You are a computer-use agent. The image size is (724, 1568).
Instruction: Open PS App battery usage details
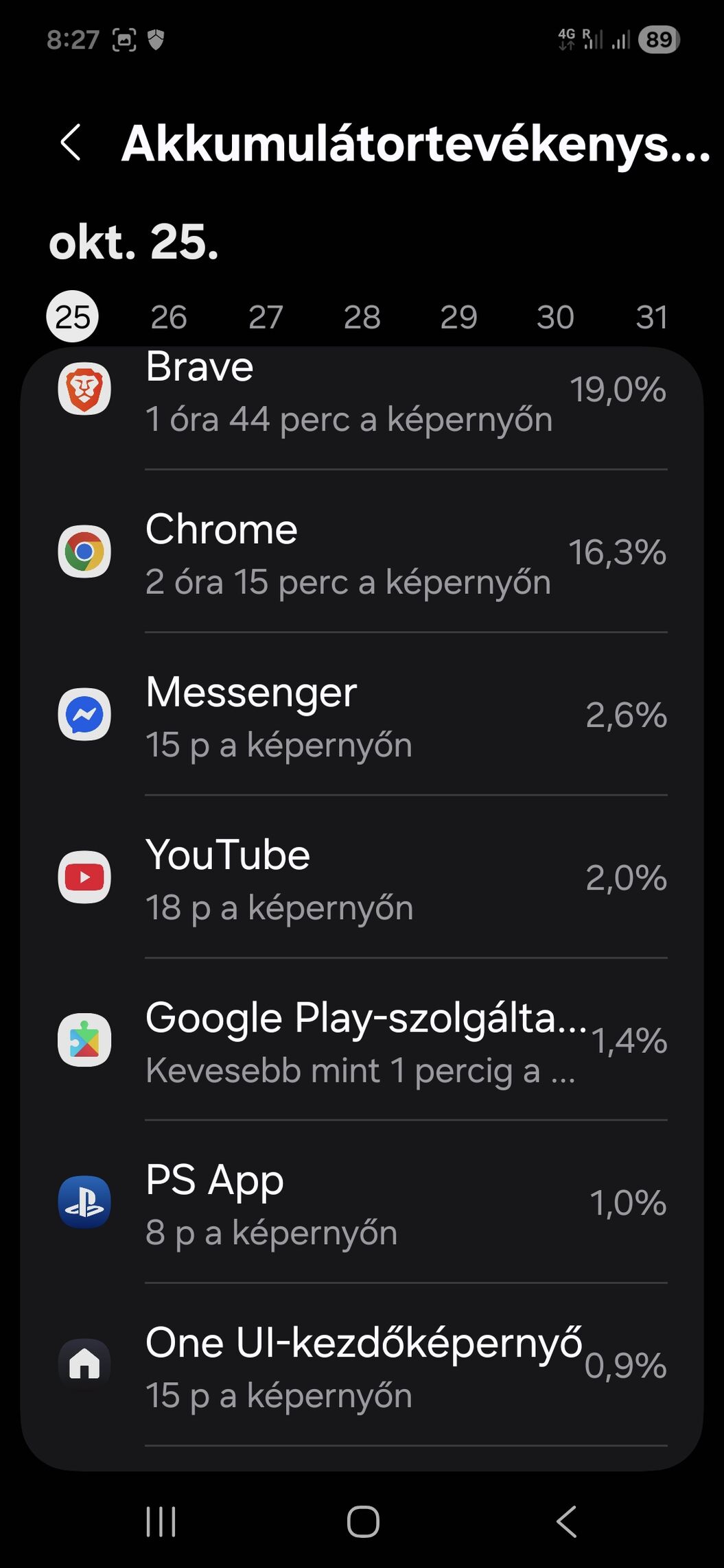362,1203
